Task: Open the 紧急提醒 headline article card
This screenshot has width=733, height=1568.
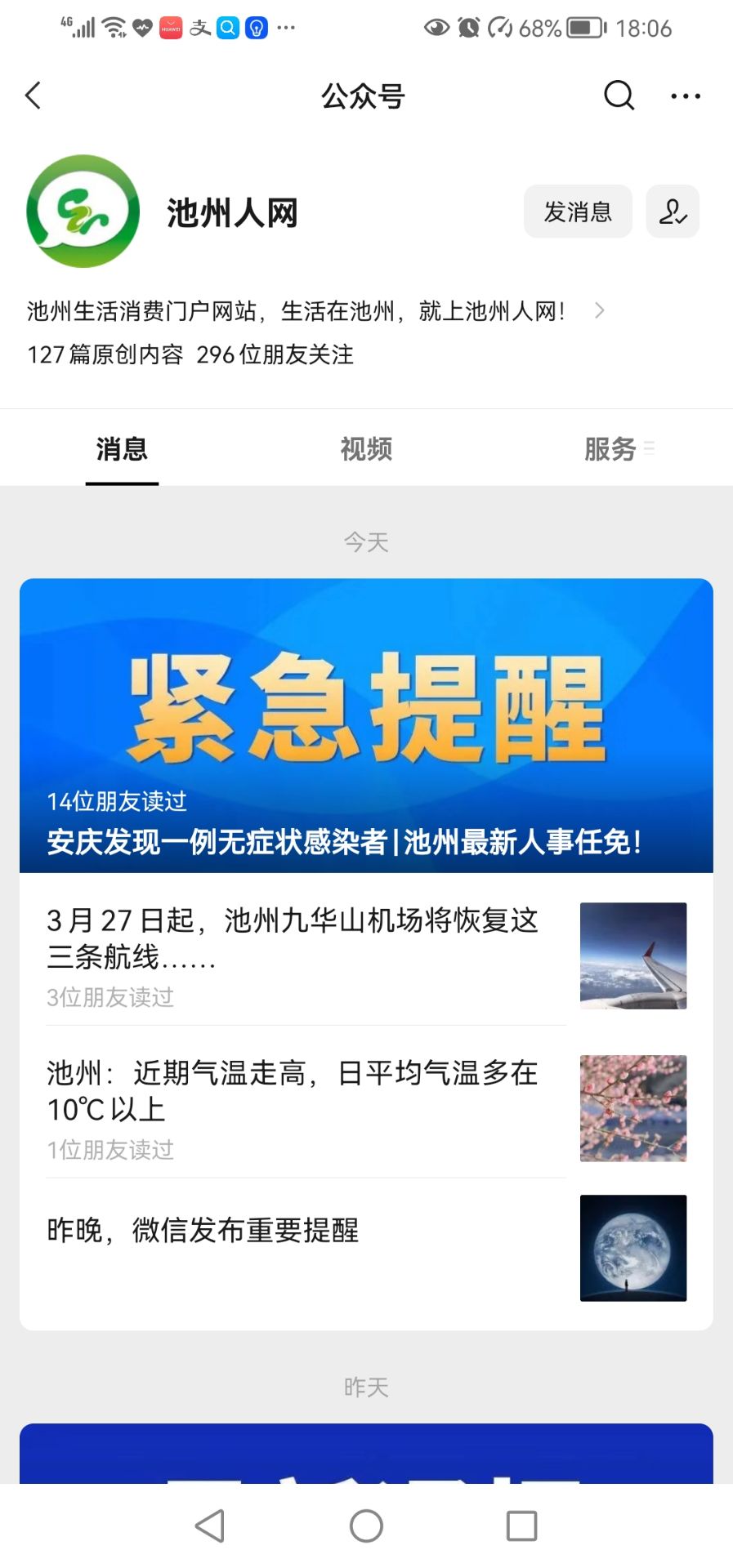Action: [x=366, y=725]
